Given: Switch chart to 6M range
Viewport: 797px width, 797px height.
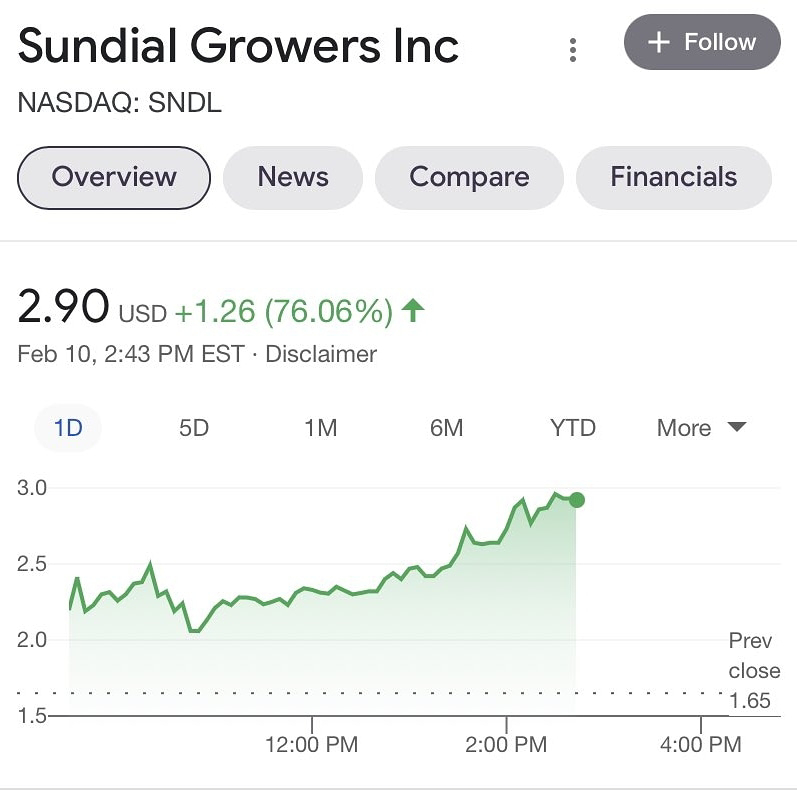Looking at the screenshot, I should tap(446, 428).
